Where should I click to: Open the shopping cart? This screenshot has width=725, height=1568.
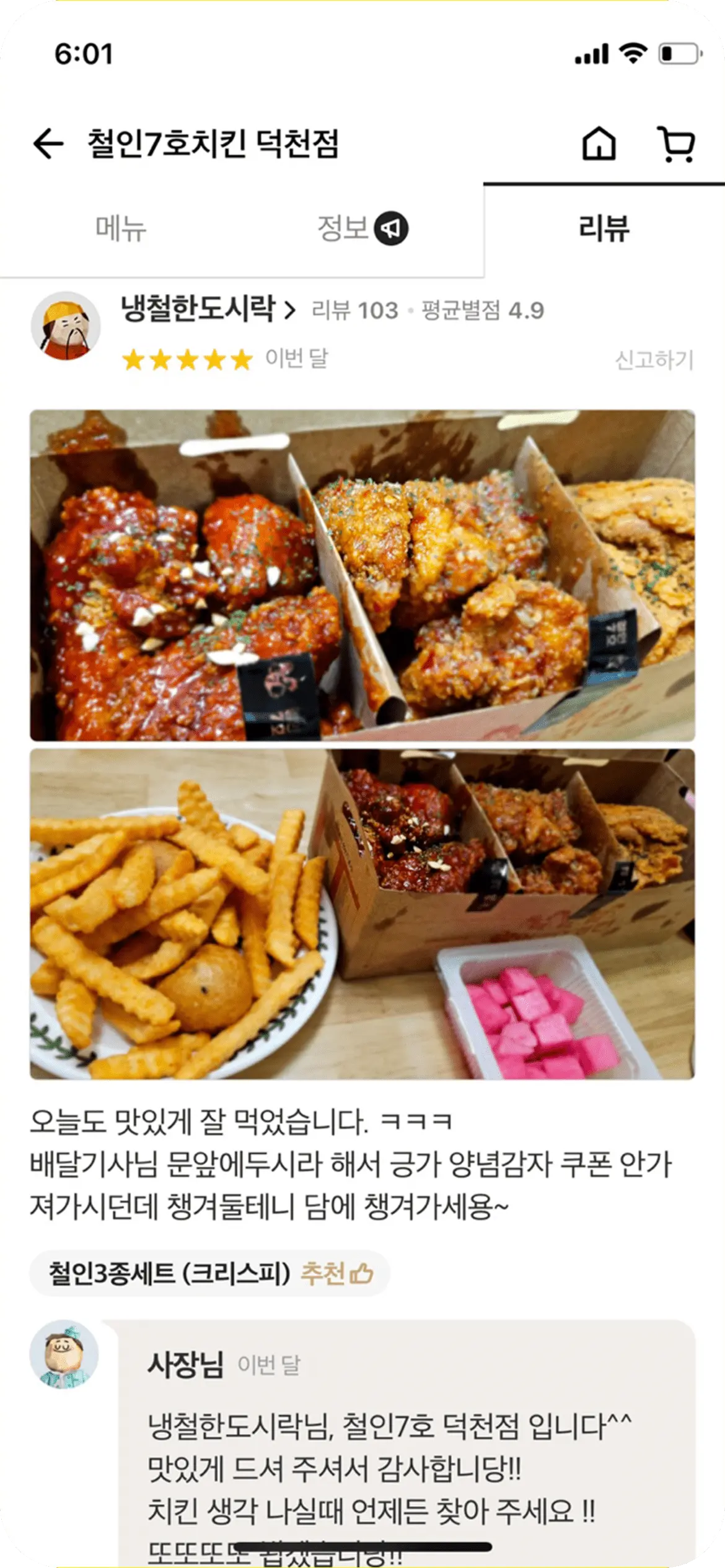tap(676, 144)
